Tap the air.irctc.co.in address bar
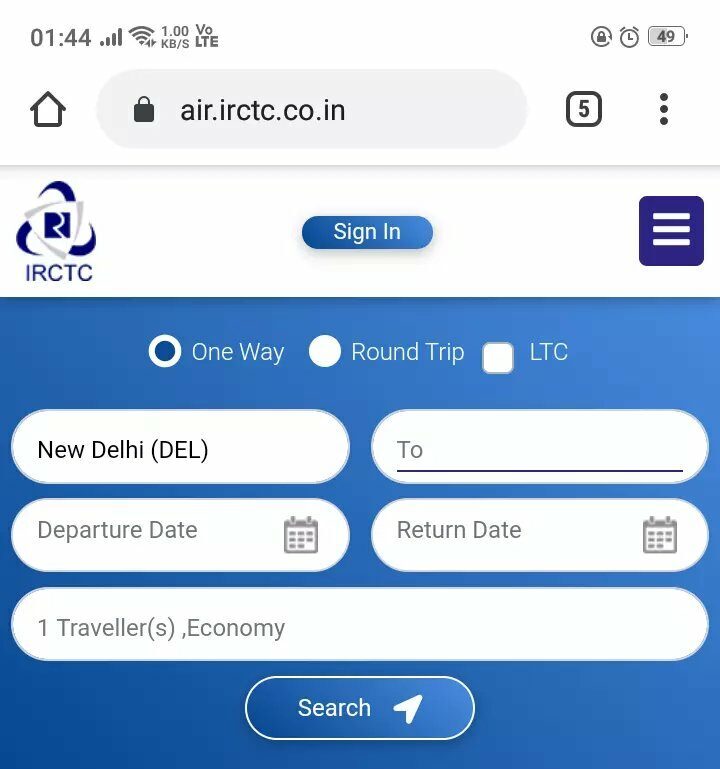Image resolution: width=720 pixels, height=769 pixels. click(x=310, y=109)
